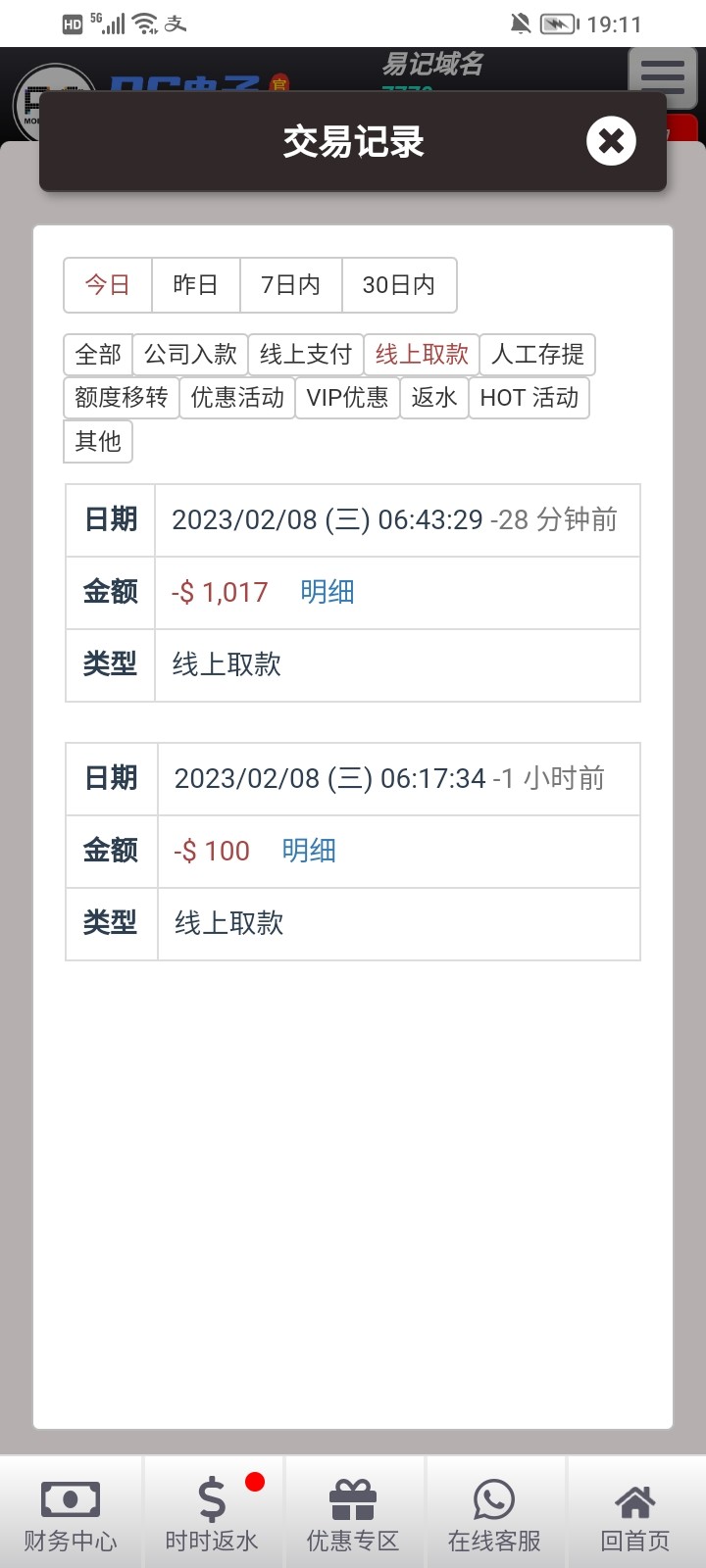Switch to the 7日内 range

point(290,285)
